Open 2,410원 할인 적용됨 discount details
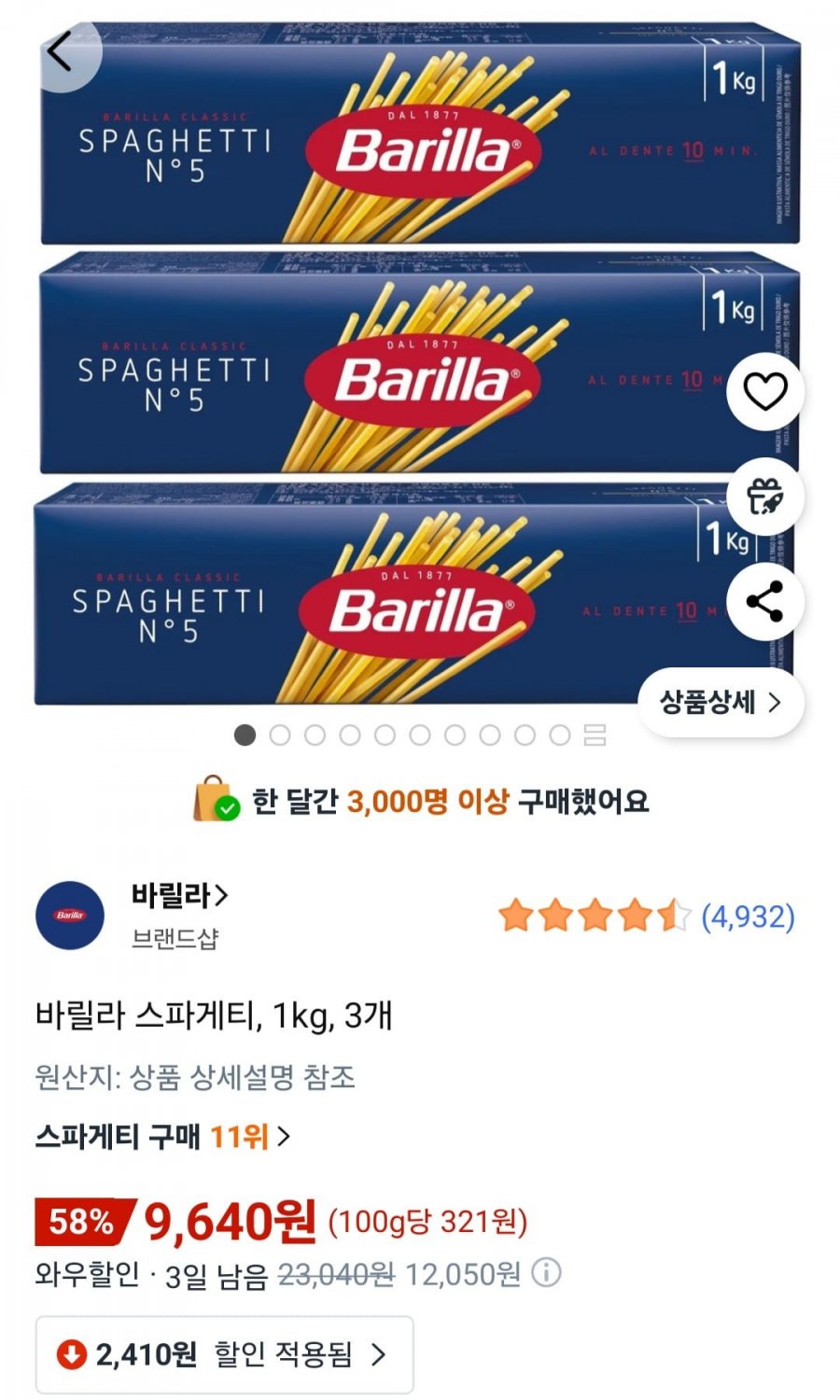Viewport: 840px width, 1400px height. pos(224,1354)
